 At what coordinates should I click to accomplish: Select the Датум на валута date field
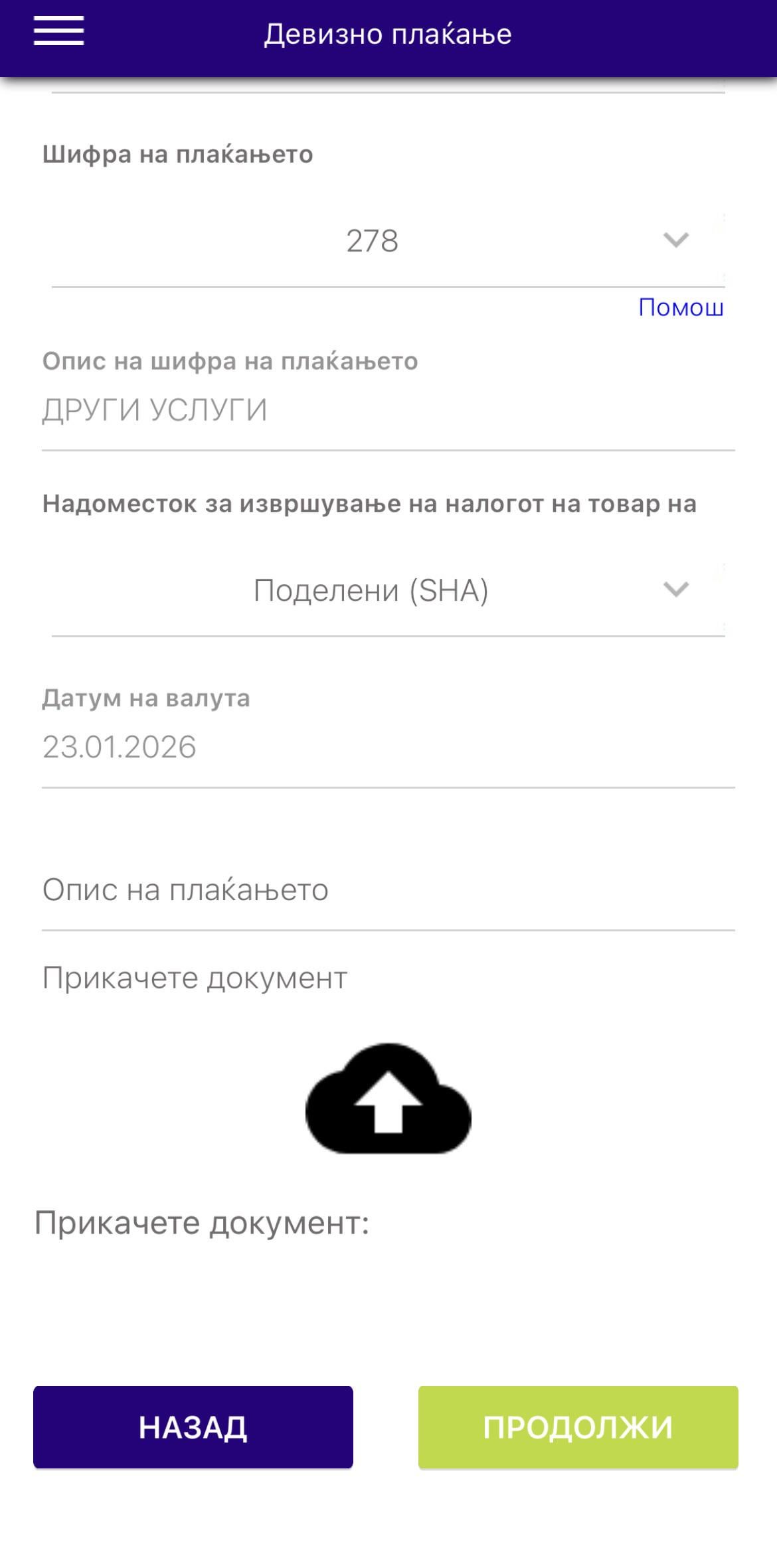click(388, 747)
